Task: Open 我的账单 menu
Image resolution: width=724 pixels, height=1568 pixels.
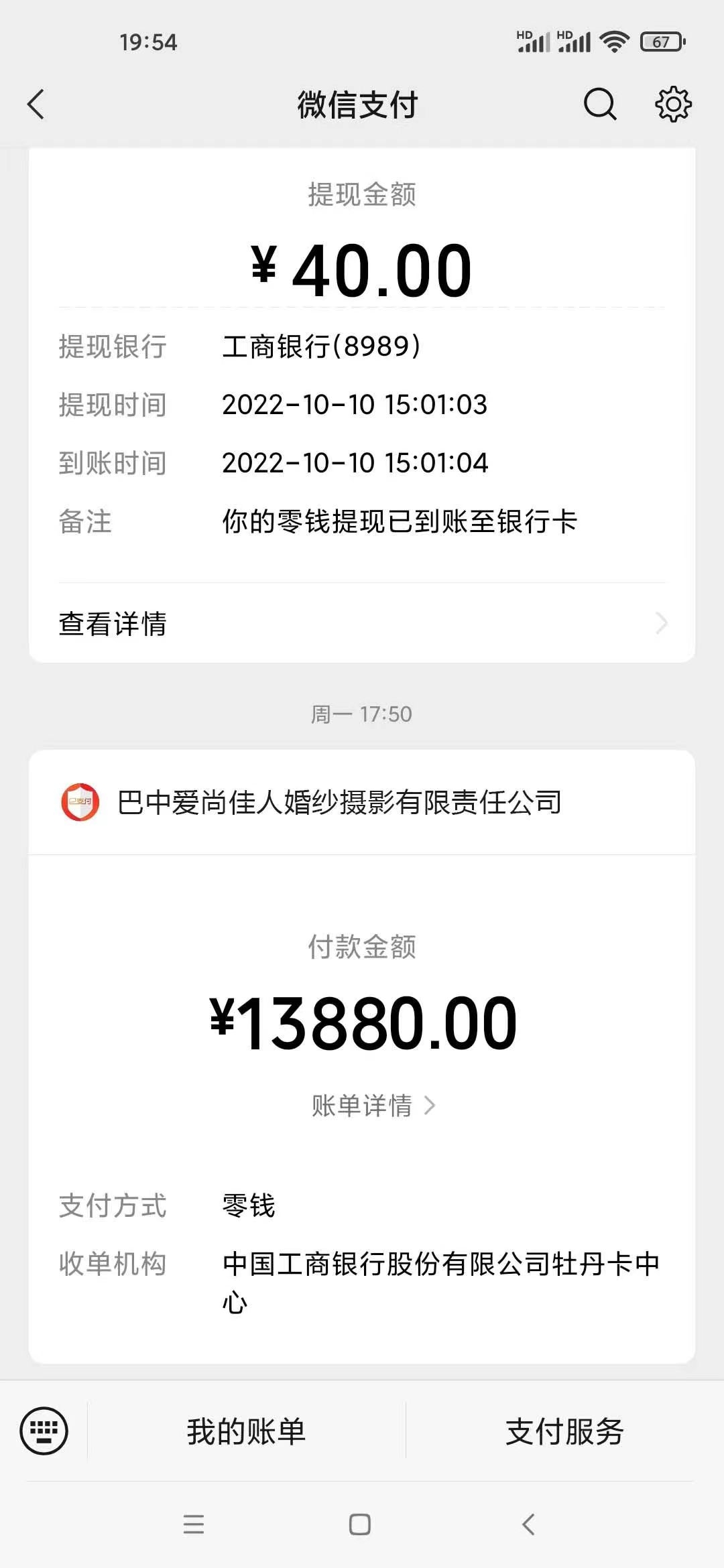Action: tap(247, 1431)
